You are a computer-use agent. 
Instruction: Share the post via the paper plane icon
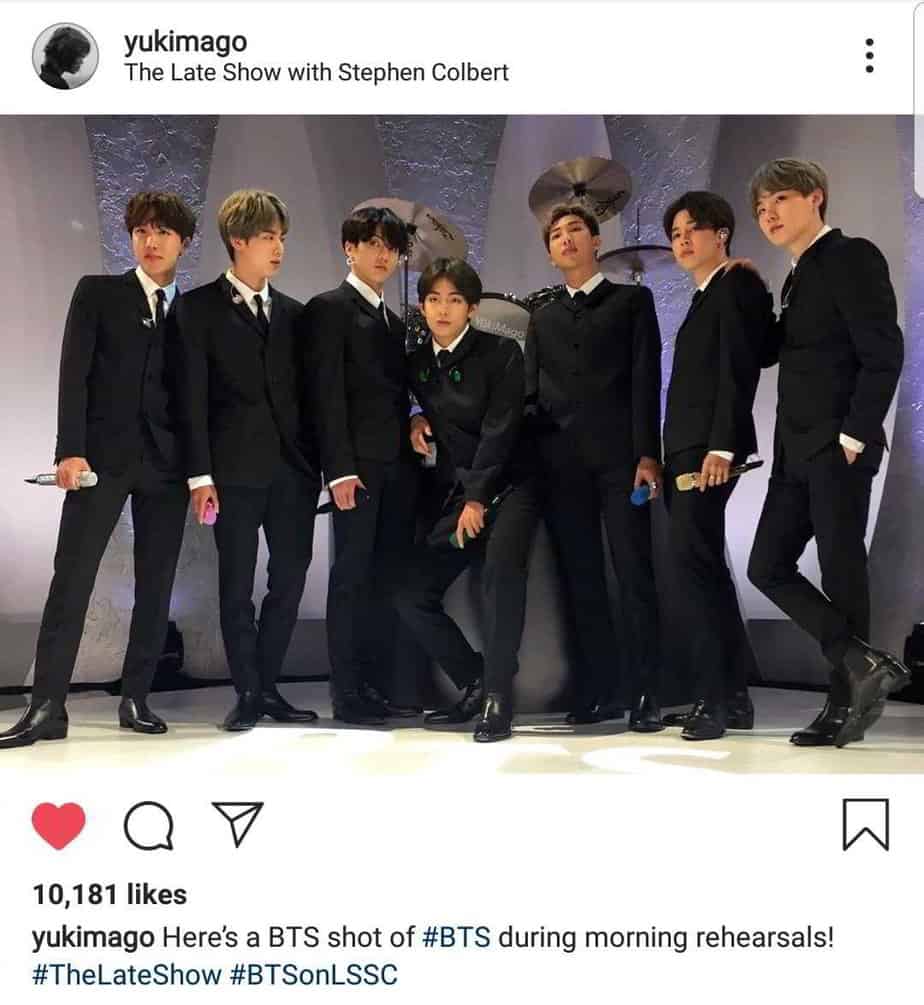point(236,823)
